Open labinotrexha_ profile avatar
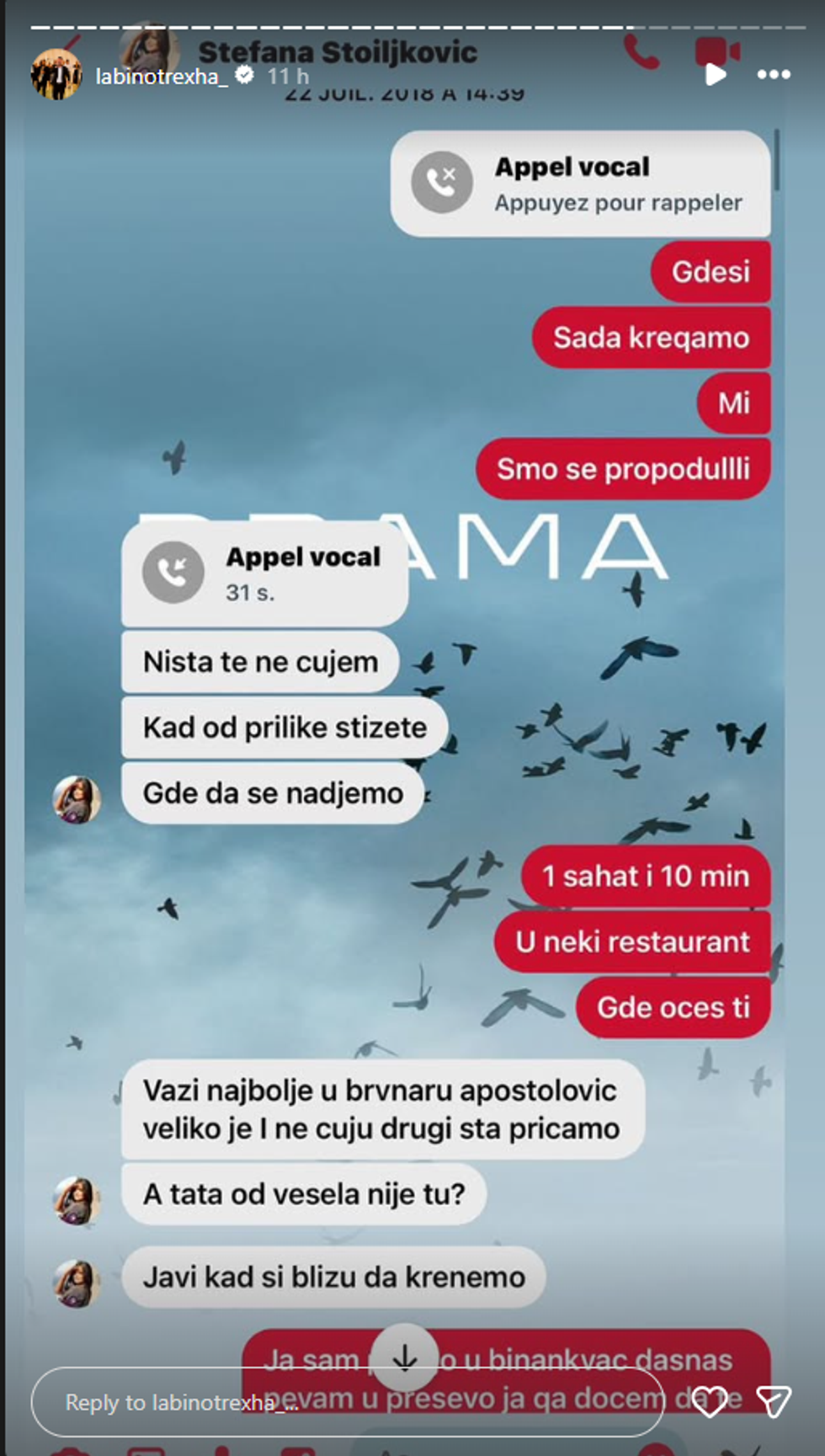Viewport: 825px width, 1456px height. pos(56,76)
